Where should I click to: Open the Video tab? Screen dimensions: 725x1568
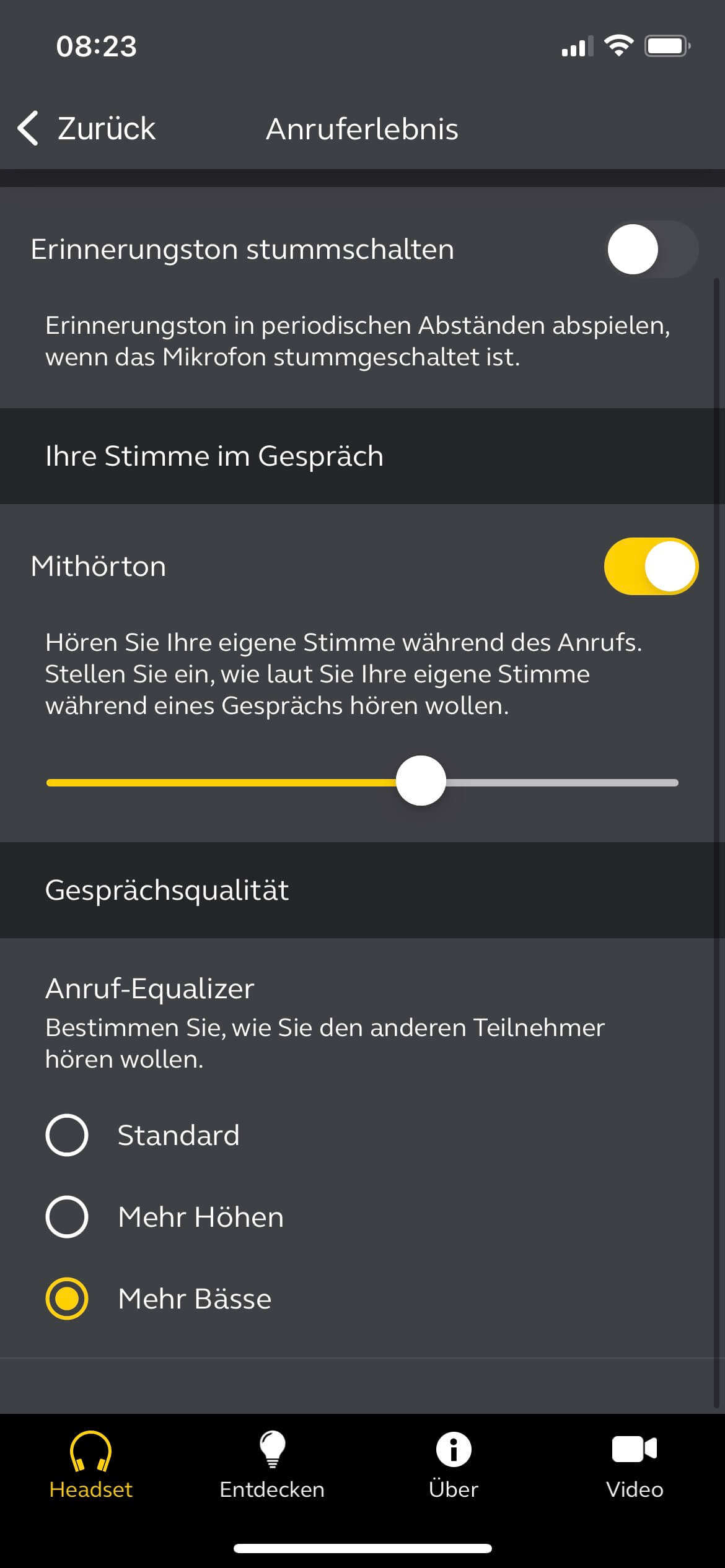coord(635,1465)
